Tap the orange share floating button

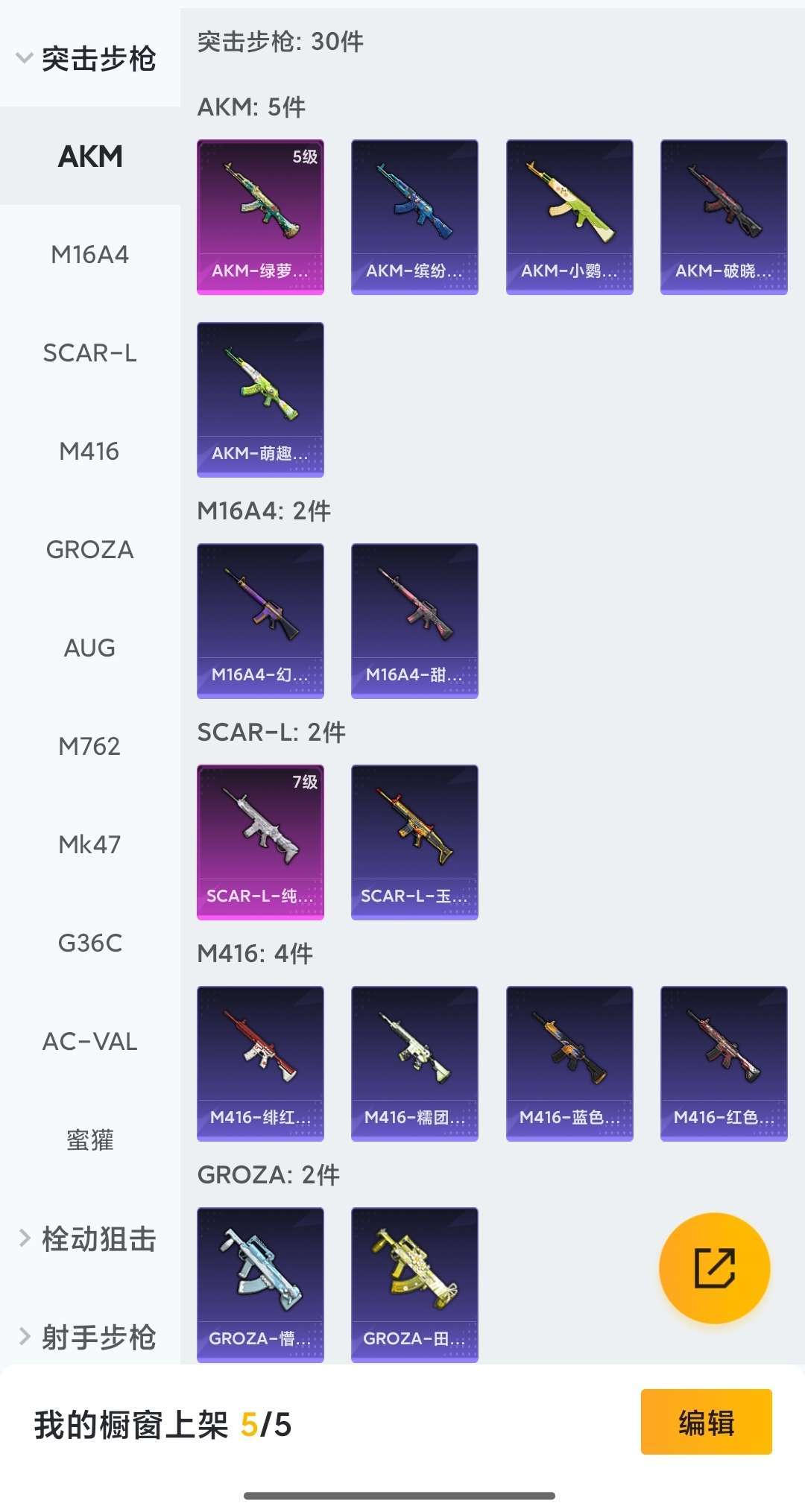pos(714,1268)
